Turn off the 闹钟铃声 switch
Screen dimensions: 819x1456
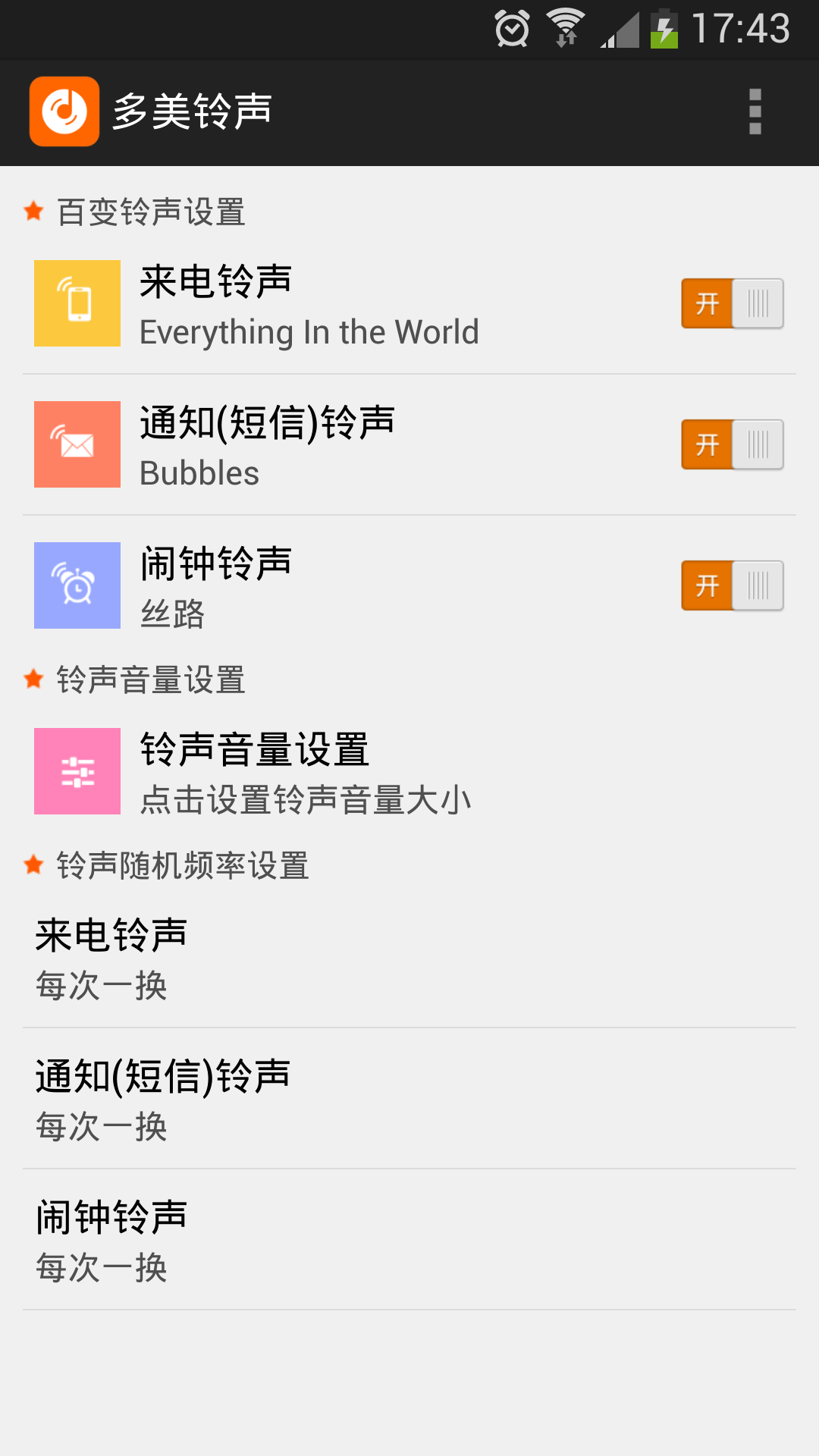pyautogui.click(x=733, y=585)
